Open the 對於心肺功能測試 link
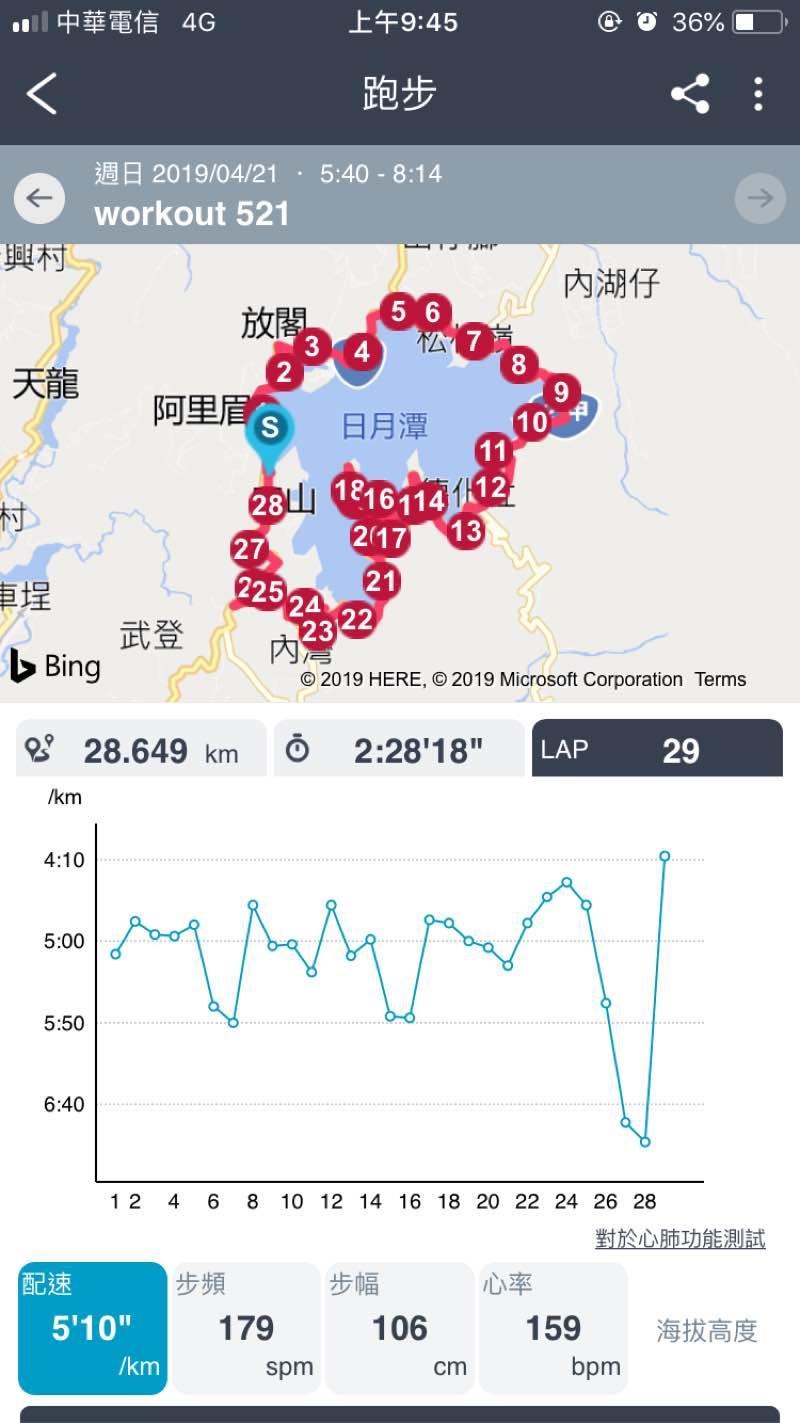Viewport: 800px width, 1423px height. tap(680, 1239)
